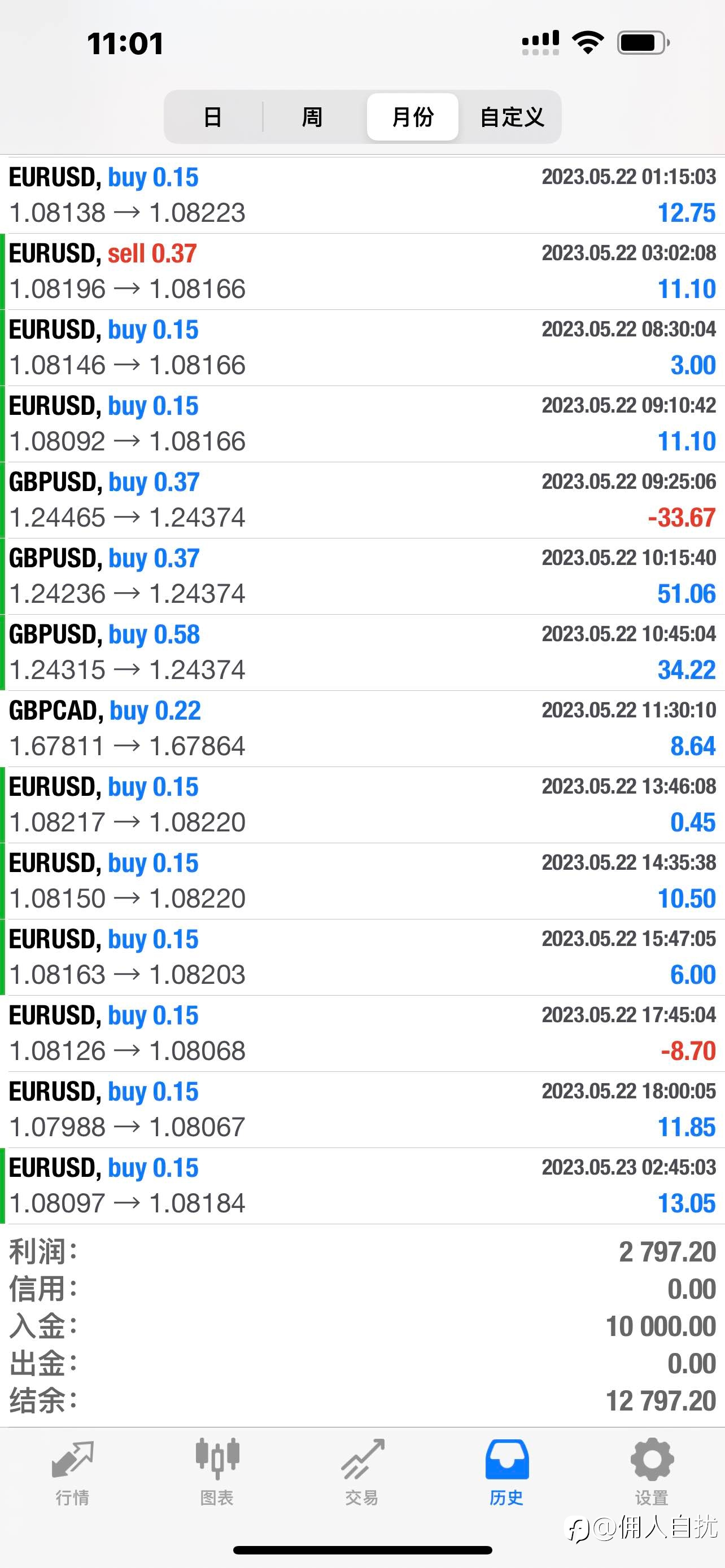Open the 设置 settings tab

[x=652, y=1472]
